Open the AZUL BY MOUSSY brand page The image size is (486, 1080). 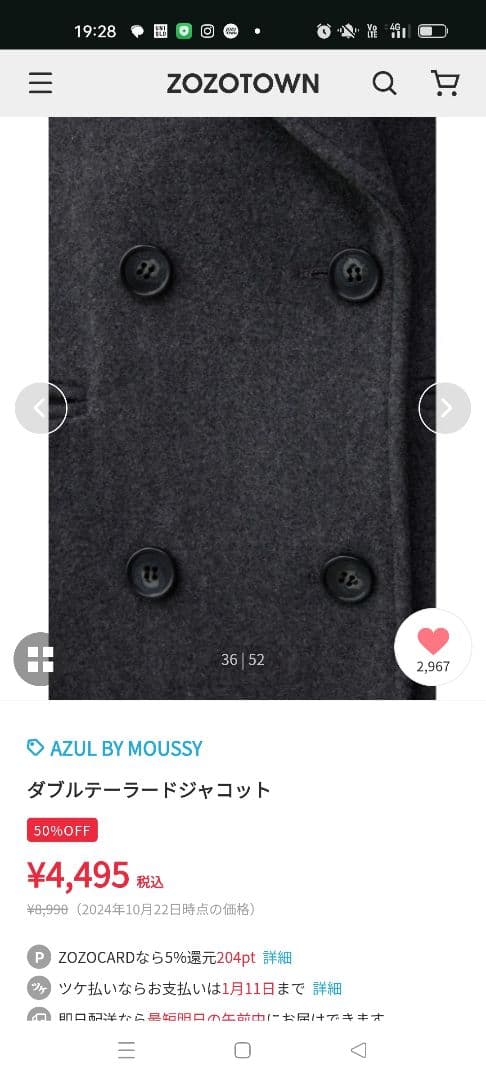(x=114, y=749)
